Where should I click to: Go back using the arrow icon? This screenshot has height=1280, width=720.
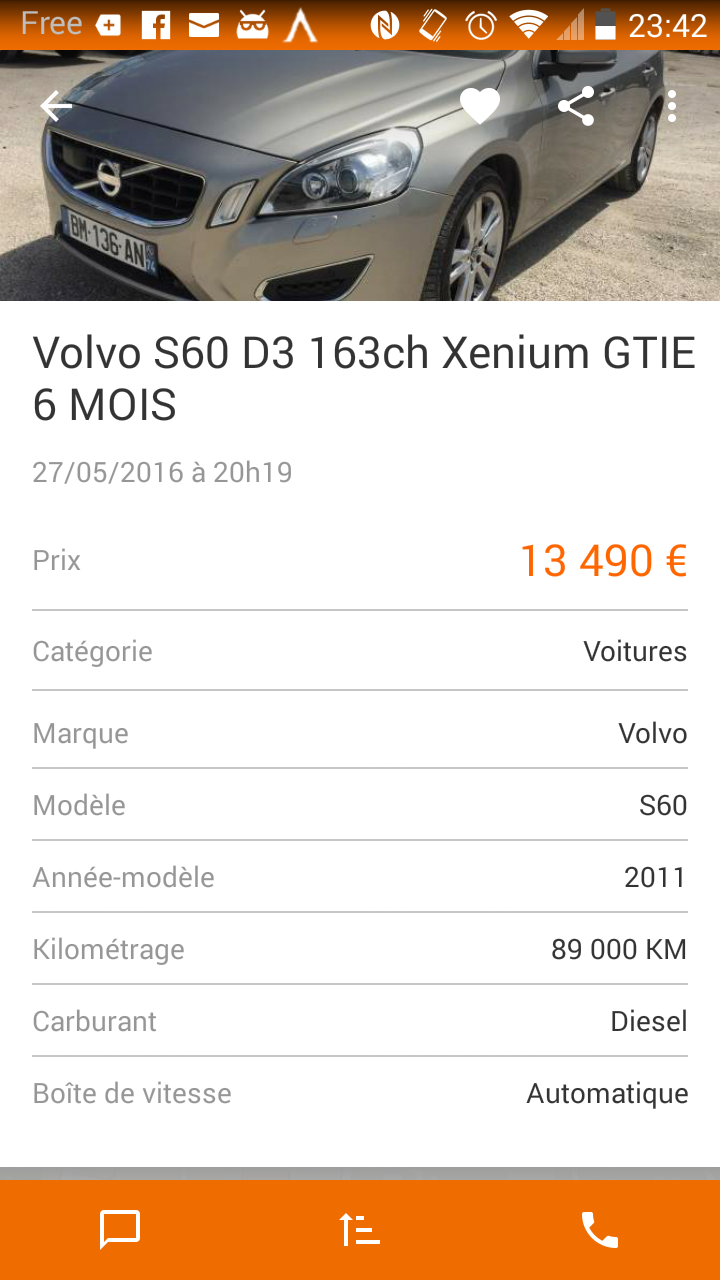click(x=56, y=106)
